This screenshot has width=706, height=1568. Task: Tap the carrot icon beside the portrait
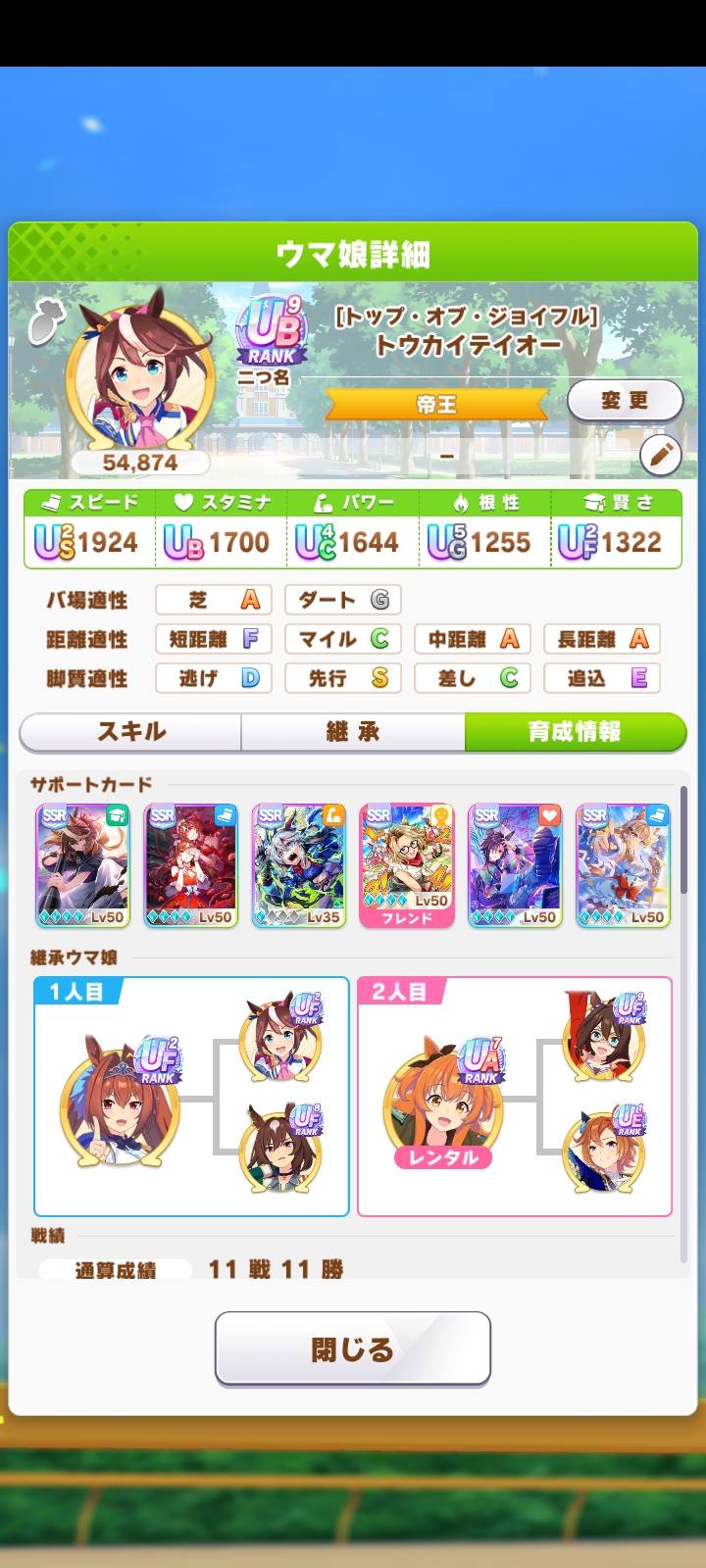[44, 322]
